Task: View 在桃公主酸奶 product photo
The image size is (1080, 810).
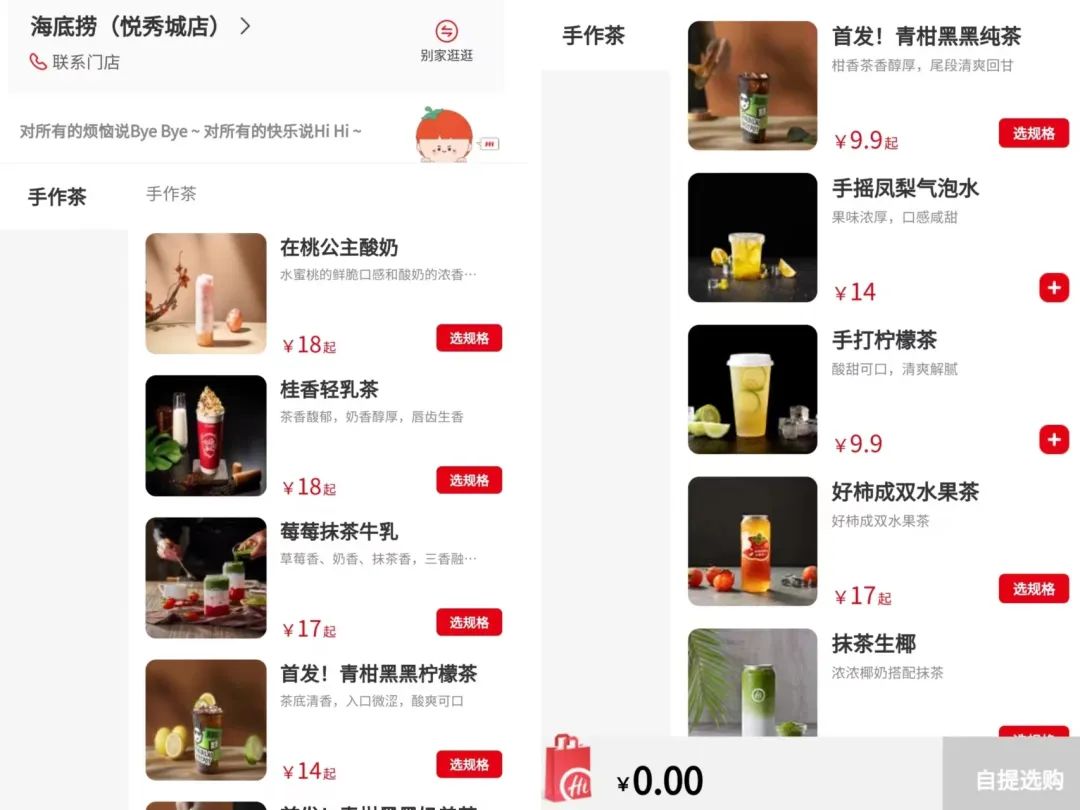Action: 206,294
